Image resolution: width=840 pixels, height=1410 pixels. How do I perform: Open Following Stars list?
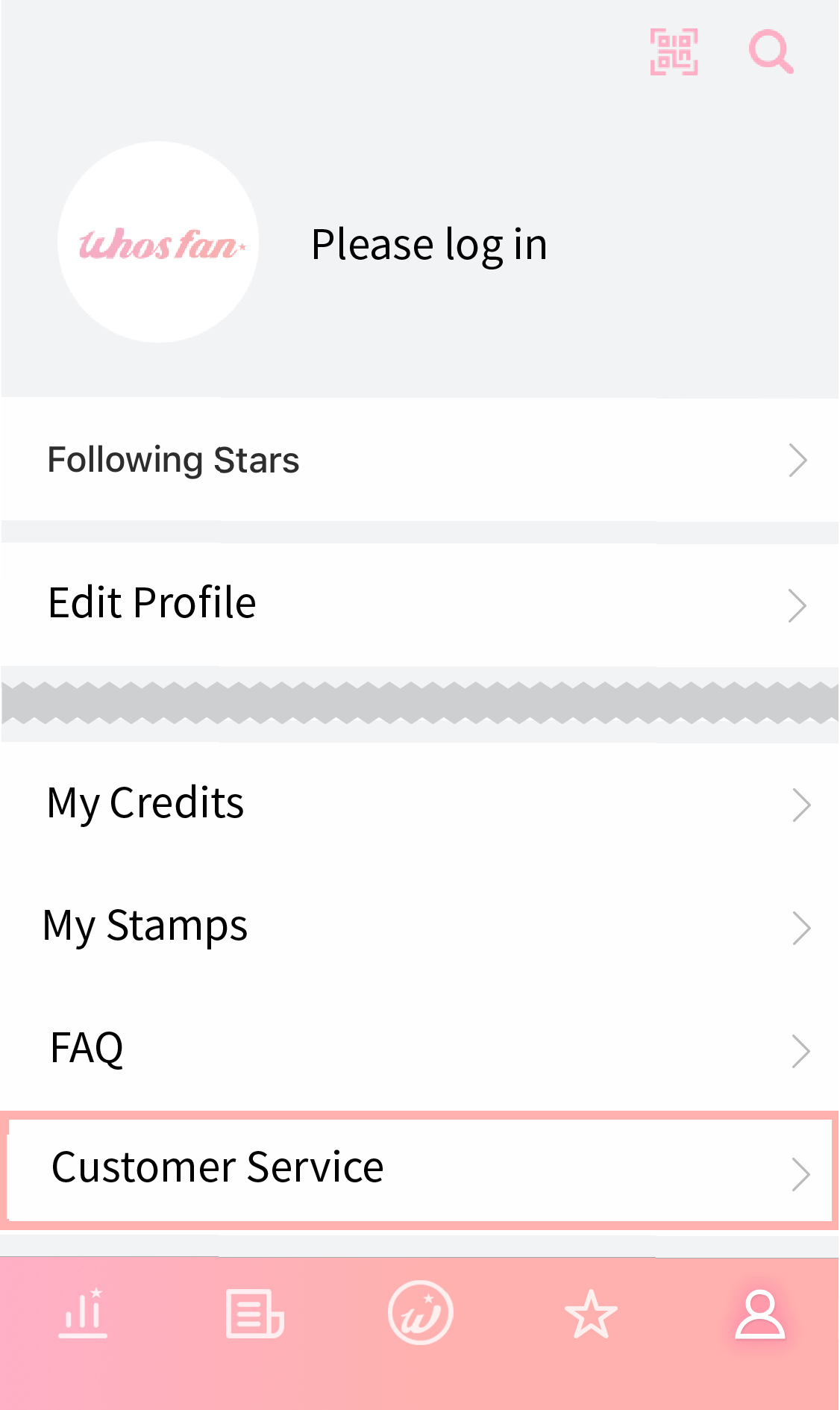click(420, 460)
